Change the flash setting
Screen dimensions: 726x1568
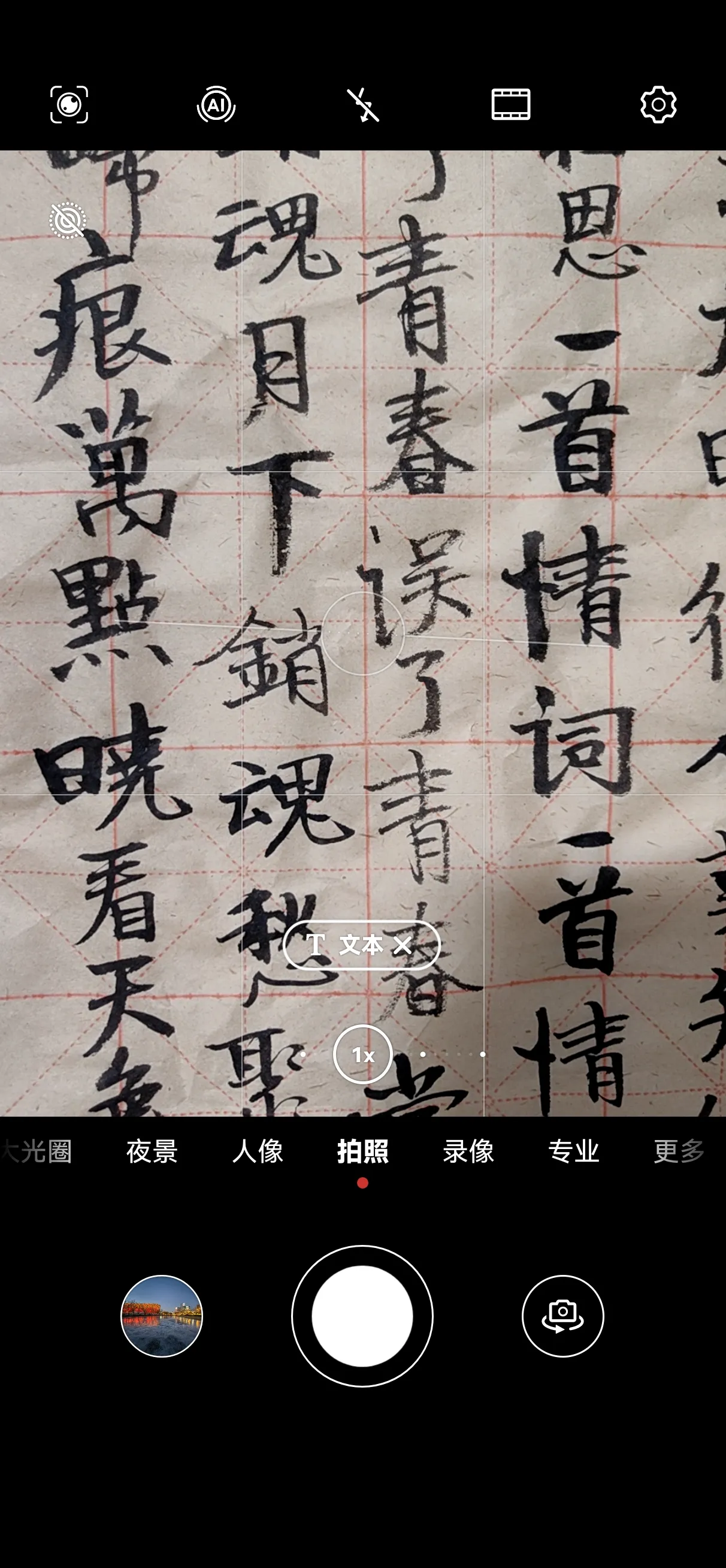point(364,105)
